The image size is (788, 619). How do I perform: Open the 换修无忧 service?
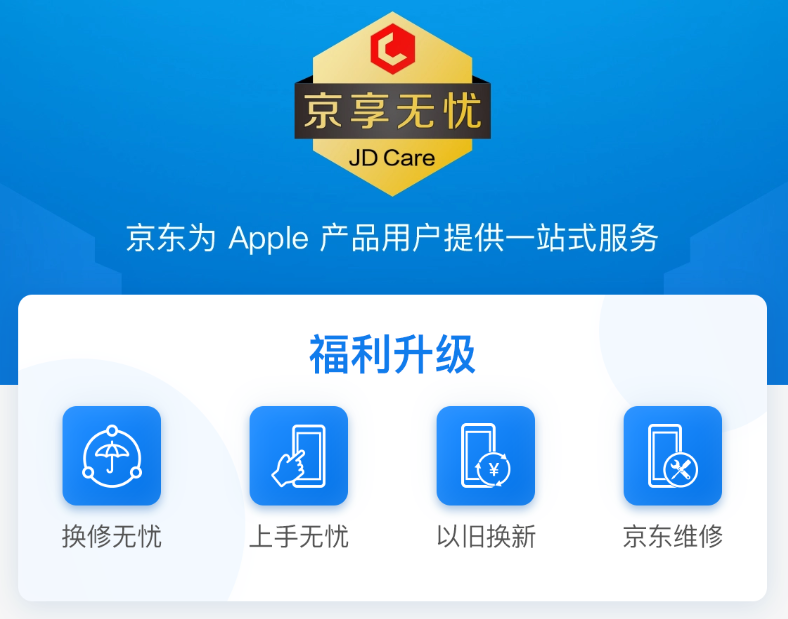point(111,457)
